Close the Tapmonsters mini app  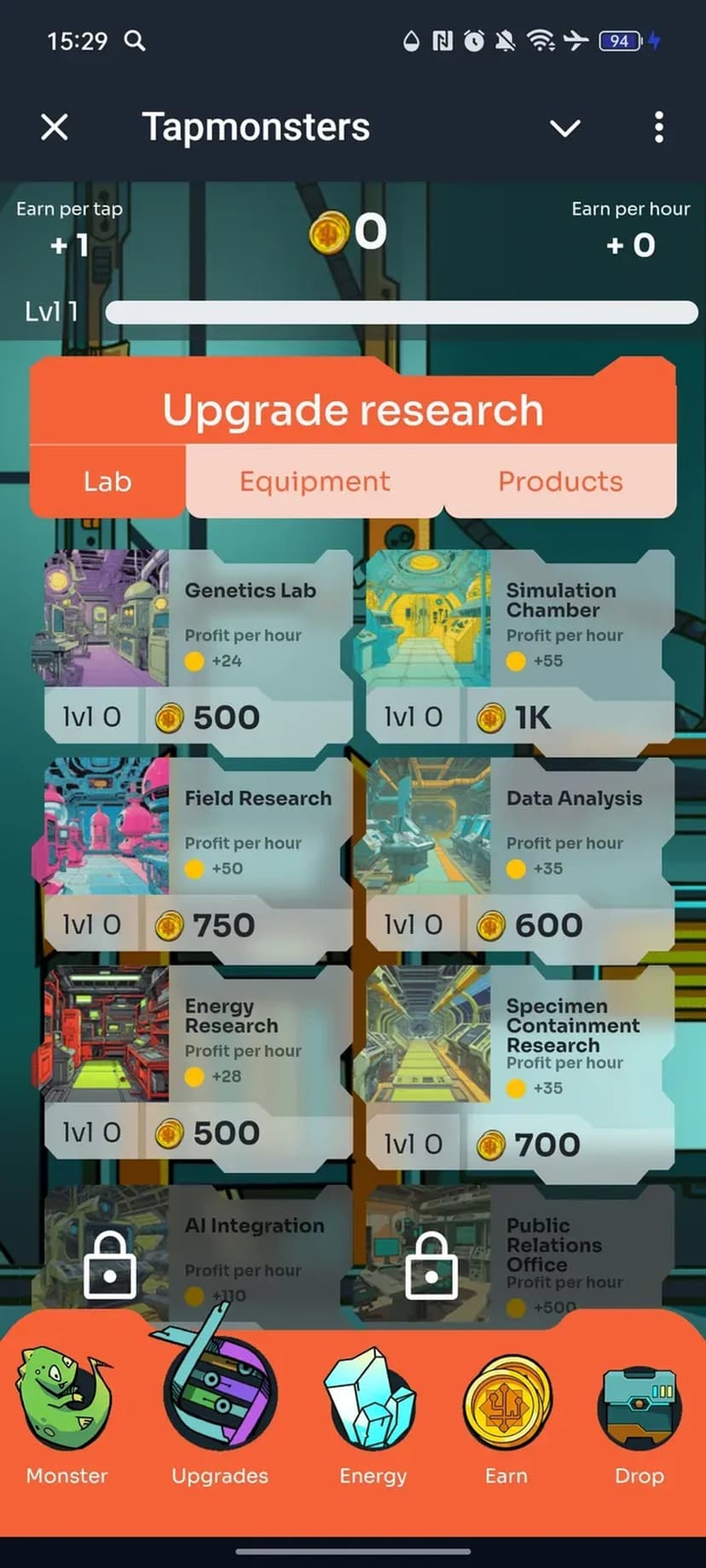click(x=55, y=128)
